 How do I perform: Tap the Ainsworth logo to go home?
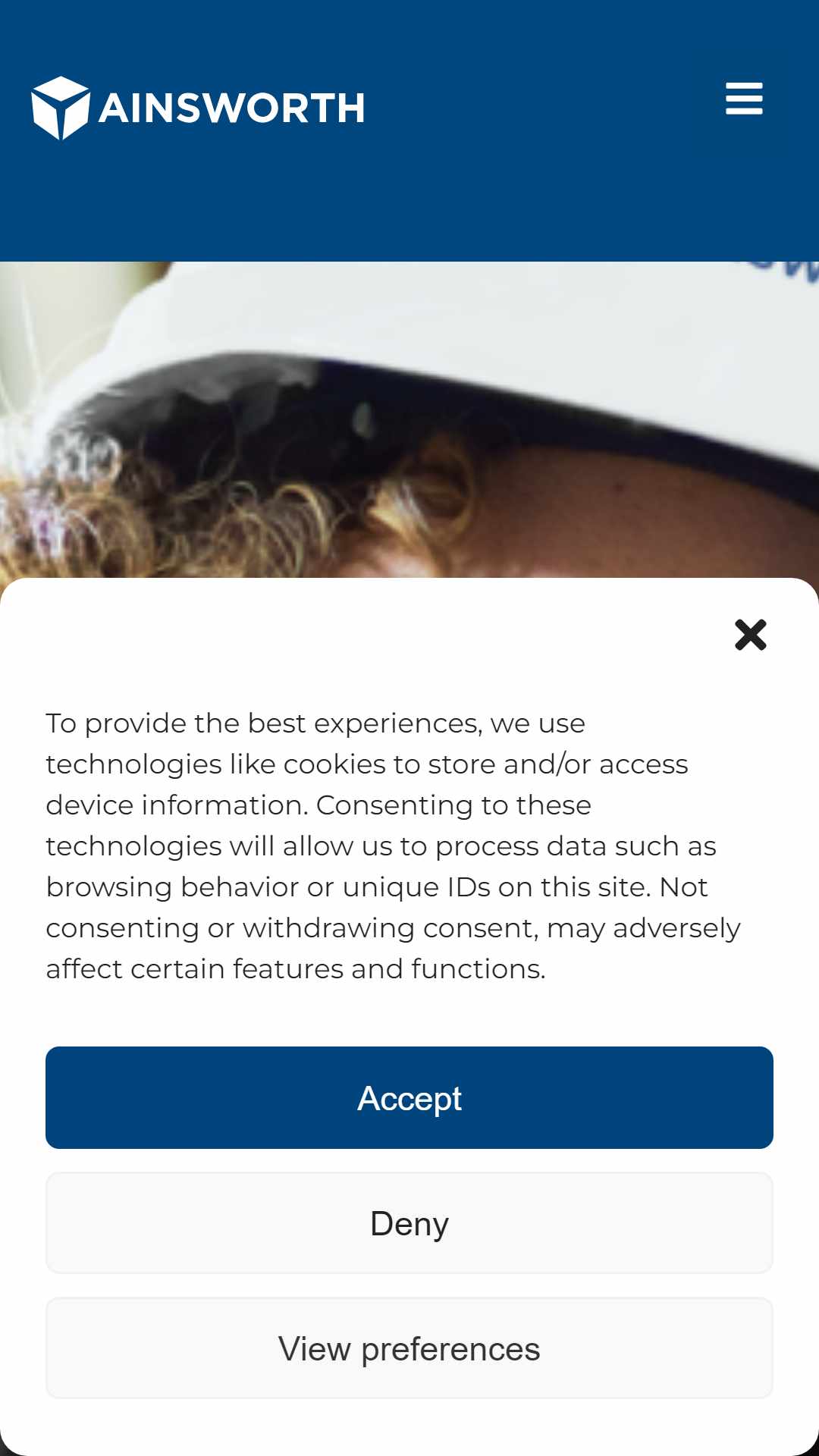(x=198, y=108)
